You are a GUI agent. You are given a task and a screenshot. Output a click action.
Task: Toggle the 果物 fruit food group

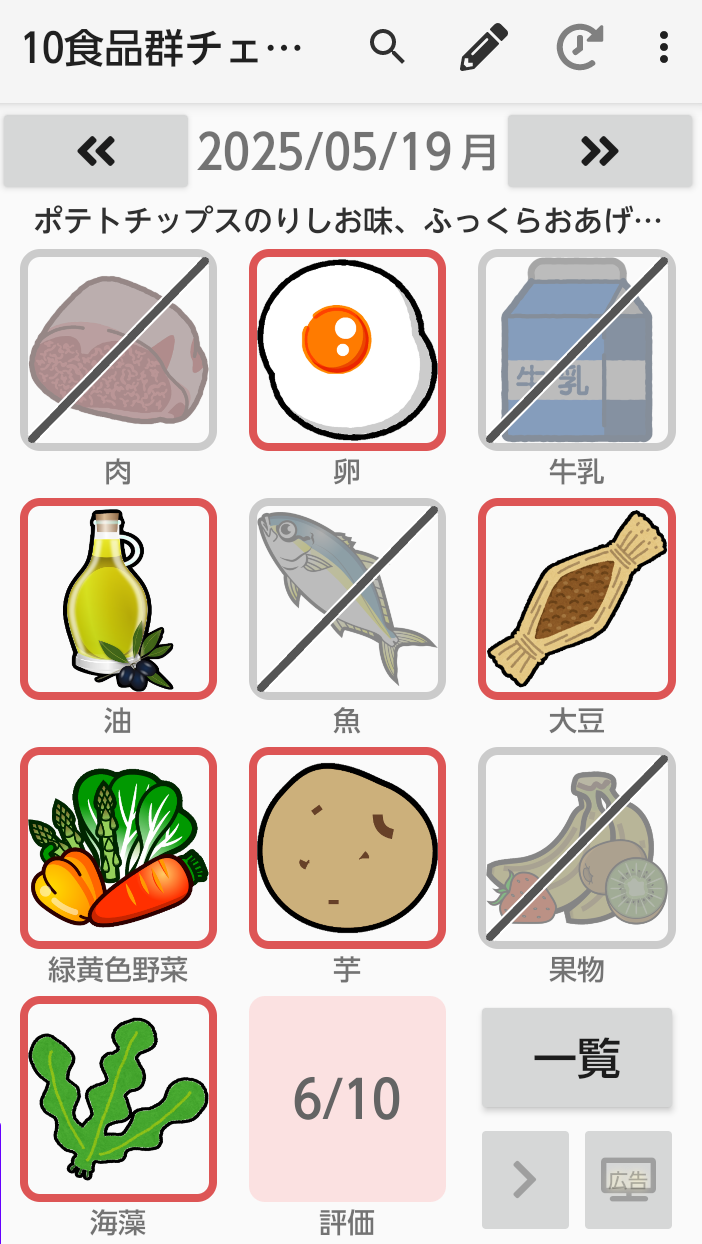tap(577, 848)
